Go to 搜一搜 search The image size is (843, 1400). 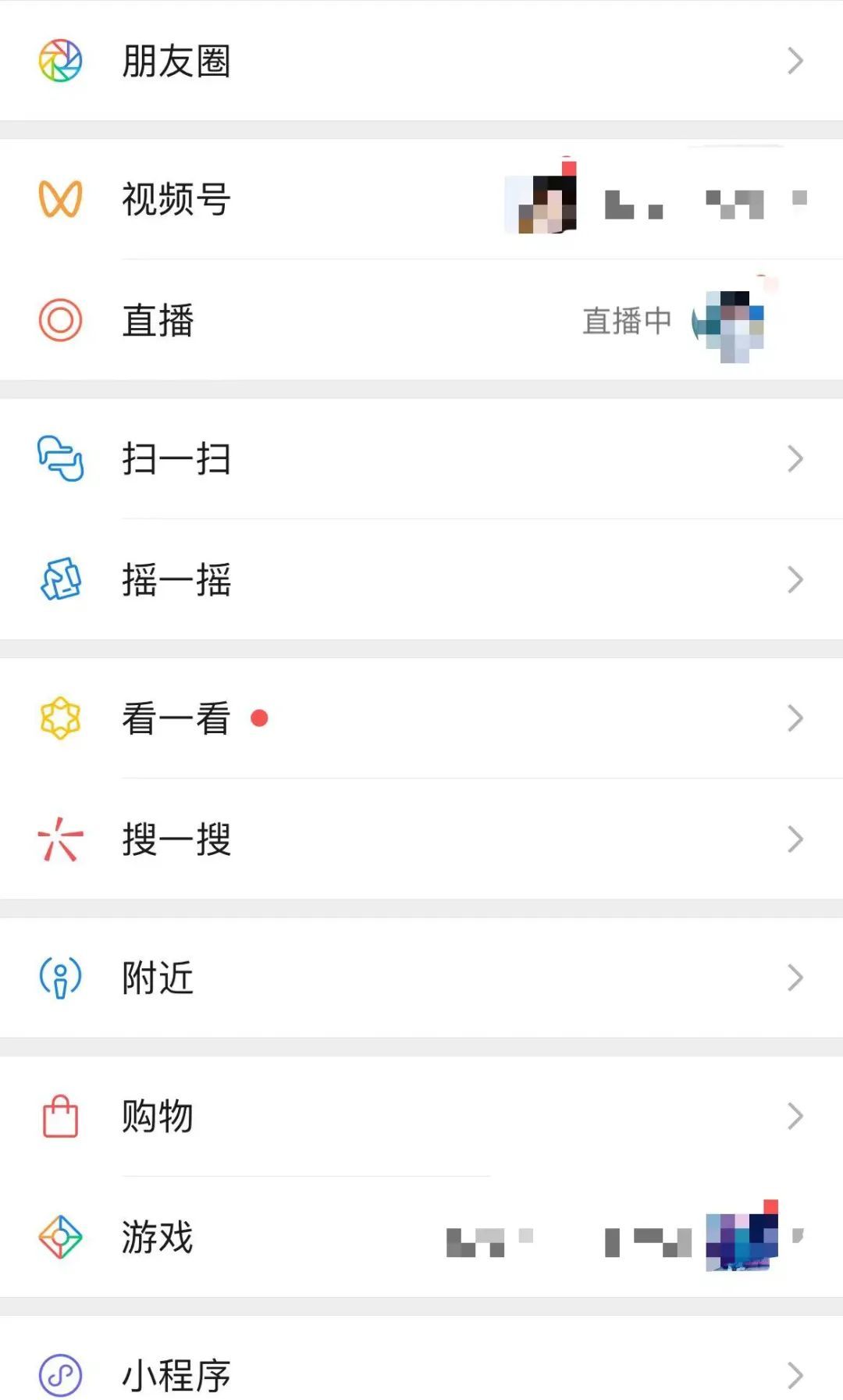[x=176, y=839]
